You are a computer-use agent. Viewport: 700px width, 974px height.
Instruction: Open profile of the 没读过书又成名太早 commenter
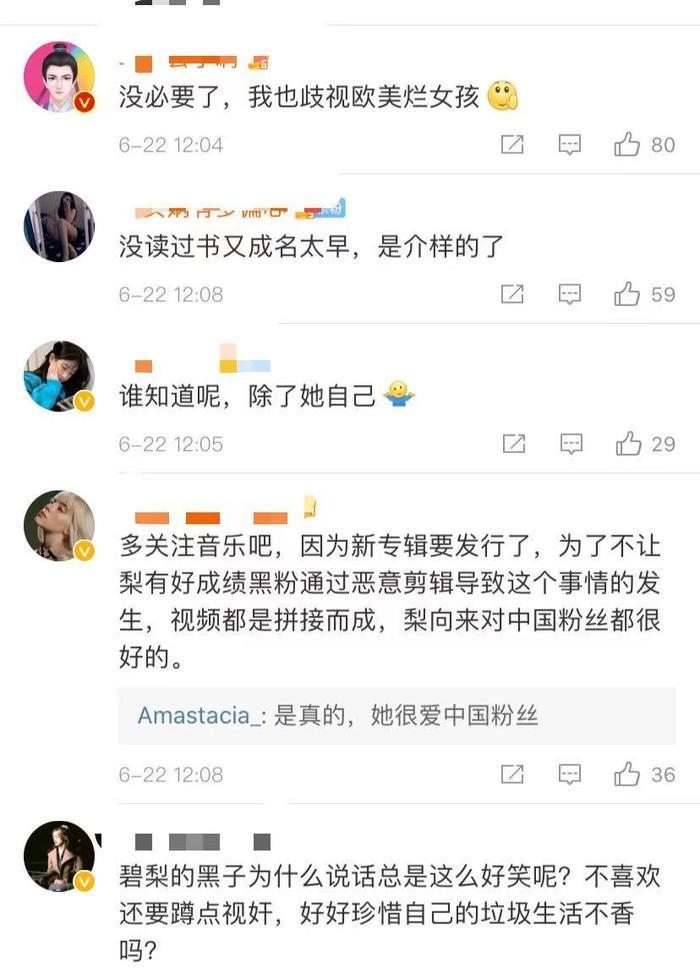[58, 227]
